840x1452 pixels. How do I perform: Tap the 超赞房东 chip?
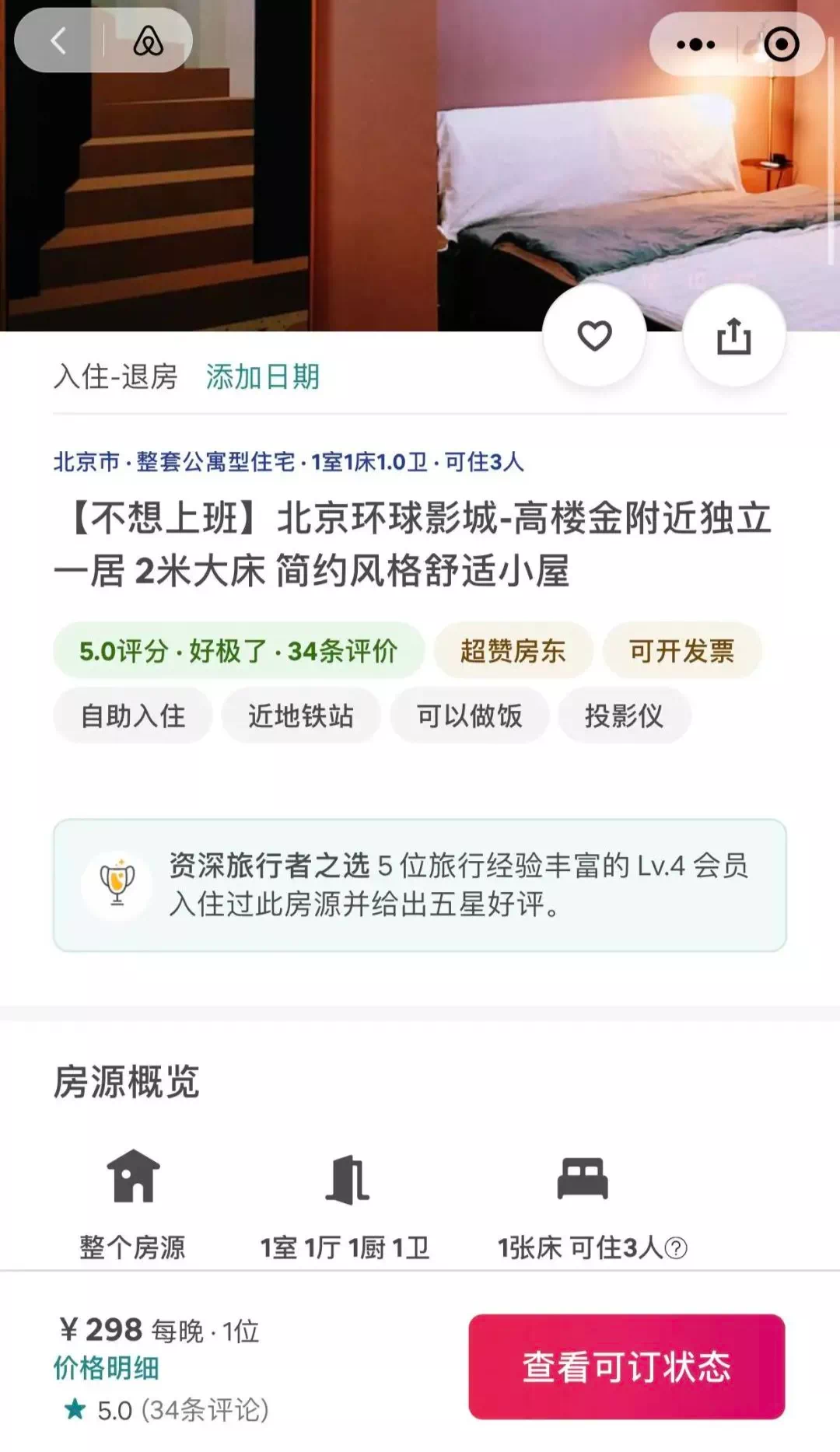click(x=513, y=650)
